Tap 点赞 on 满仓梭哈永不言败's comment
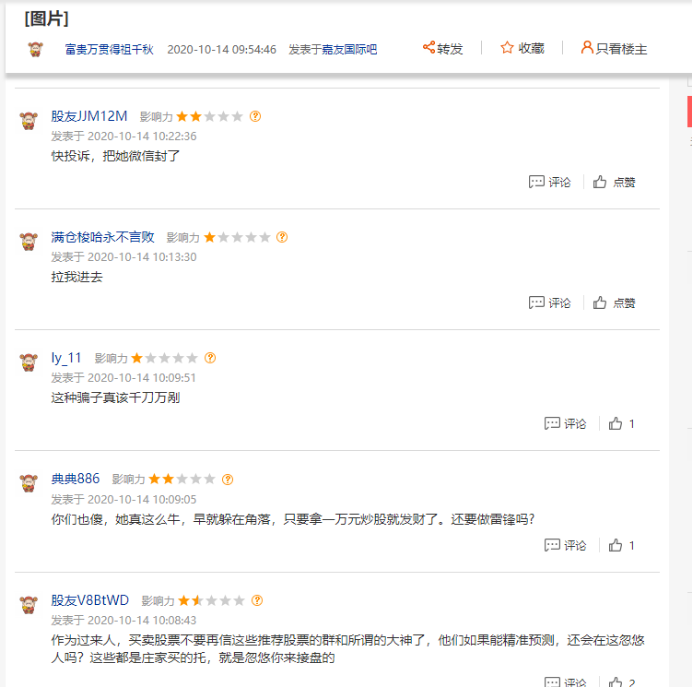Screen dimensions: 693x687 614,303
